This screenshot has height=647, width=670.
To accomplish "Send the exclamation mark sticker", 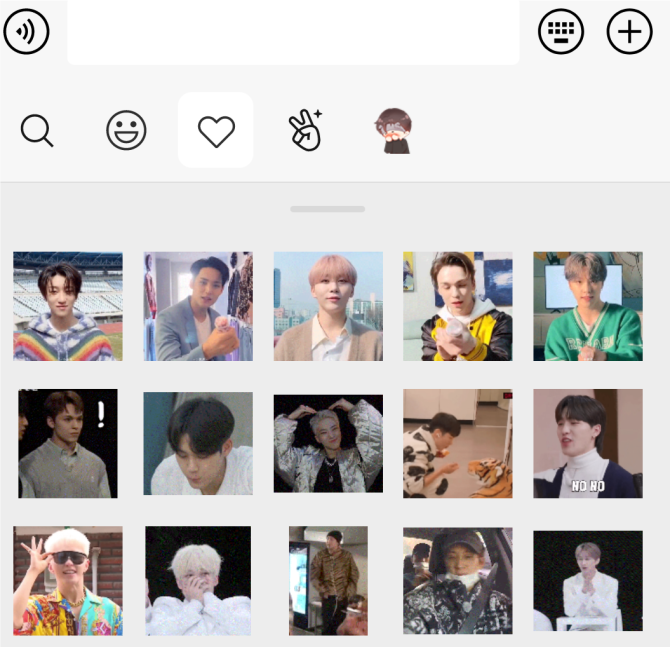I will 68,443.
